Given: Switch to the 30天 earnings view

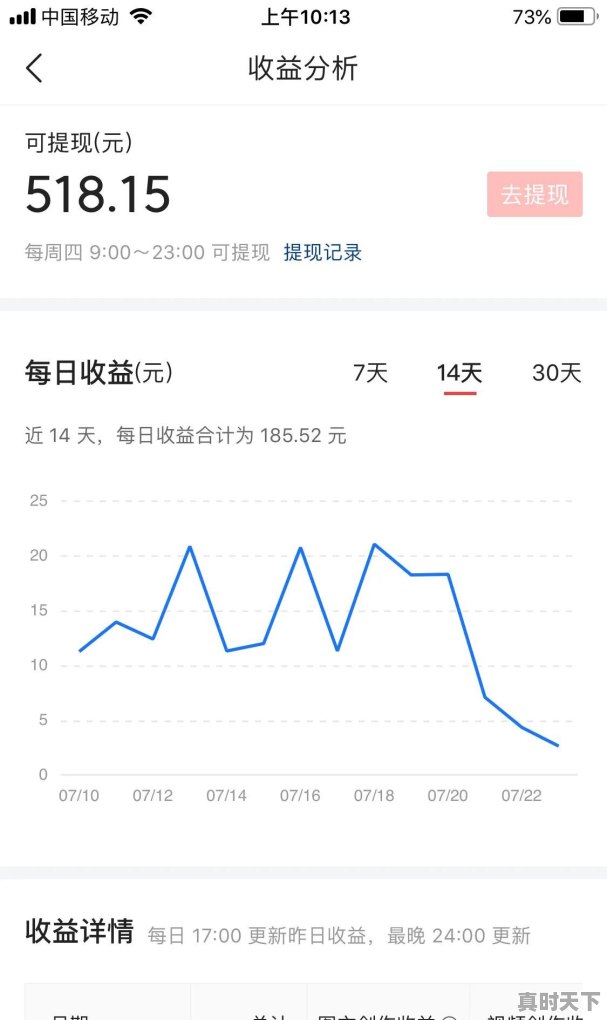Looking at the screenshot, I should tap(556, 373).
